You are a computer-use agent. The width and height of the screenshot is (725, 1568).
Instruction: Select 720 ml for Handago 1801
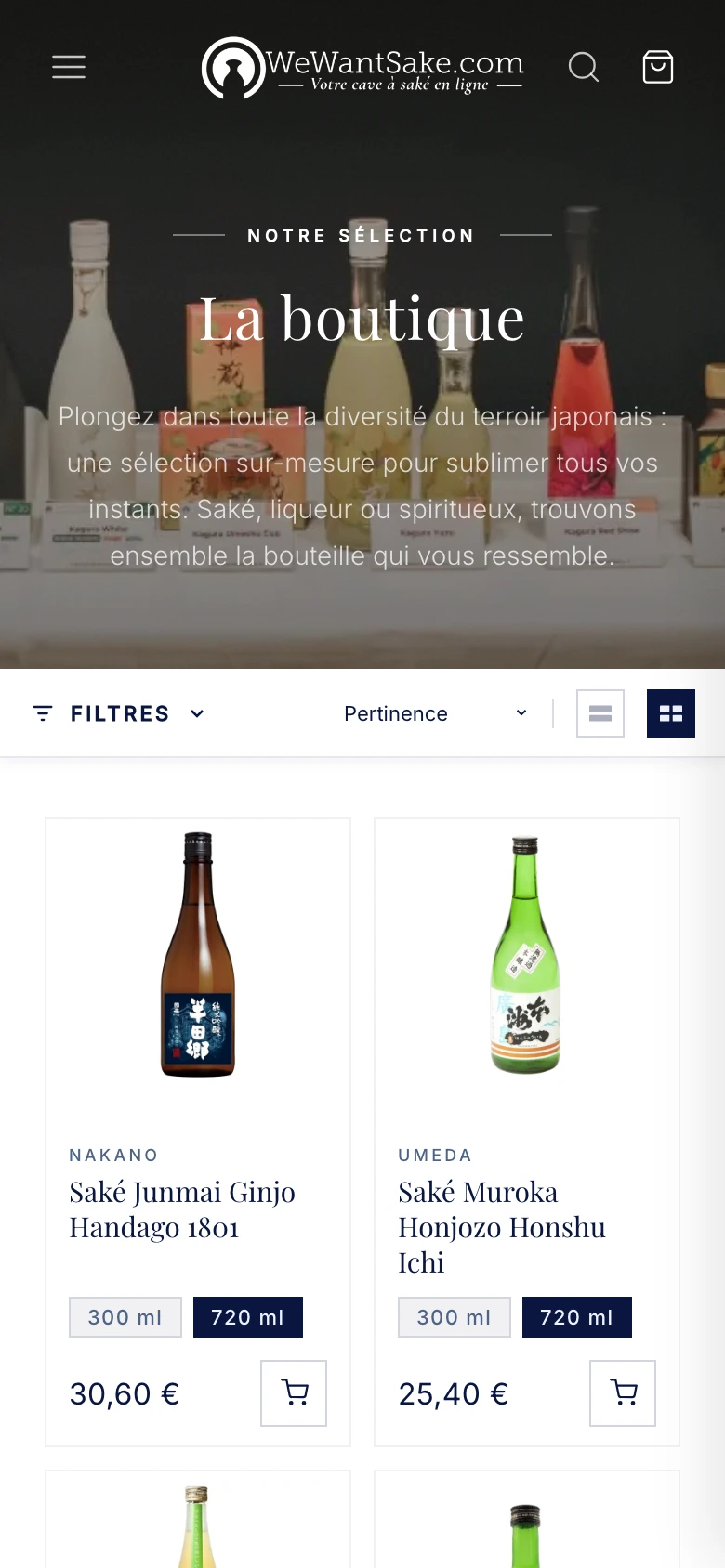pyautogui.click(x=248, y=1317)
